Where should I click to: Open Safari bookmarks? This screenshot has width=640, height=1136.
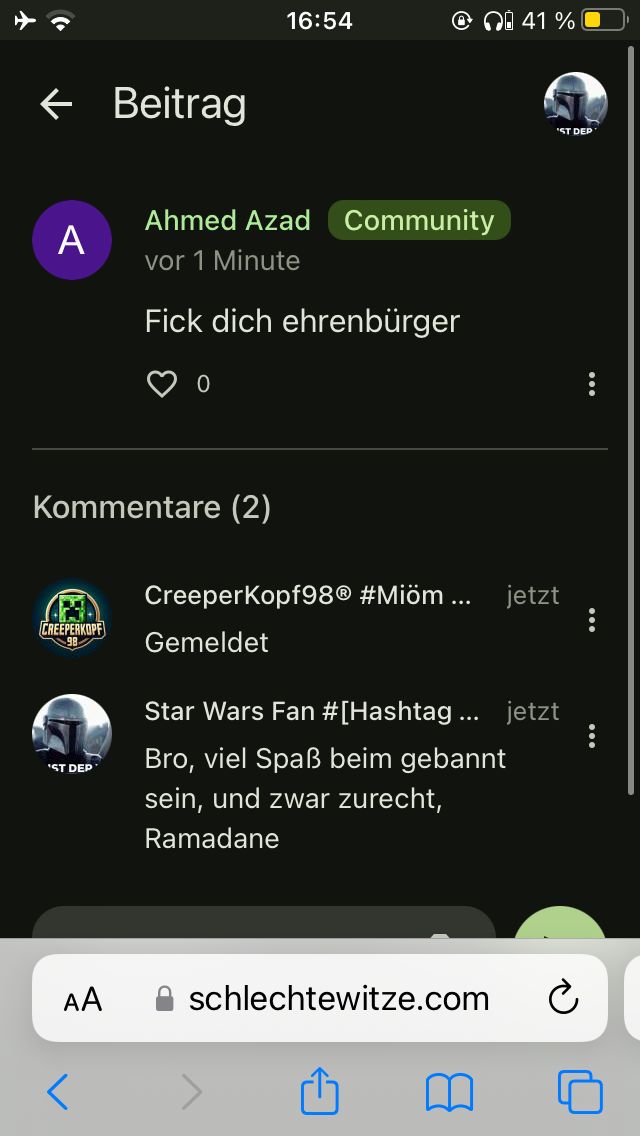click(449, 1092)
